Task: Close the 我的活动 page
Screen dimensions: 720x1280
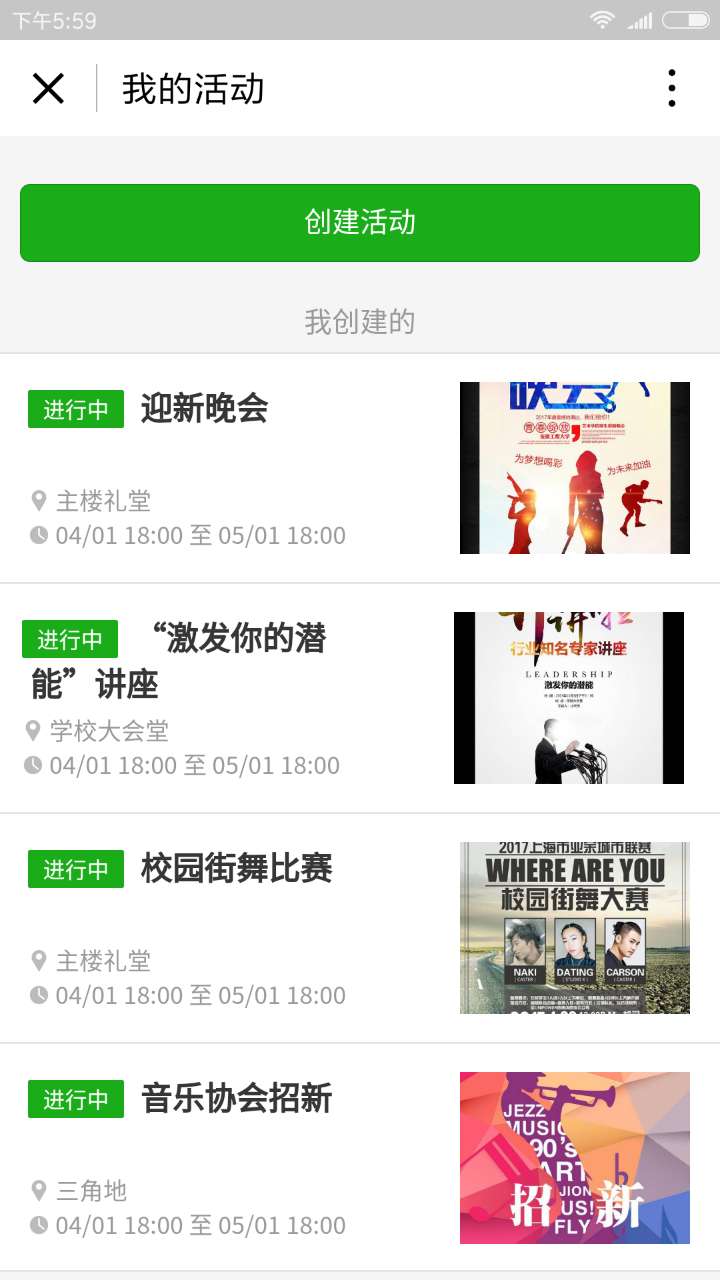Action: (x=48, y=89)
